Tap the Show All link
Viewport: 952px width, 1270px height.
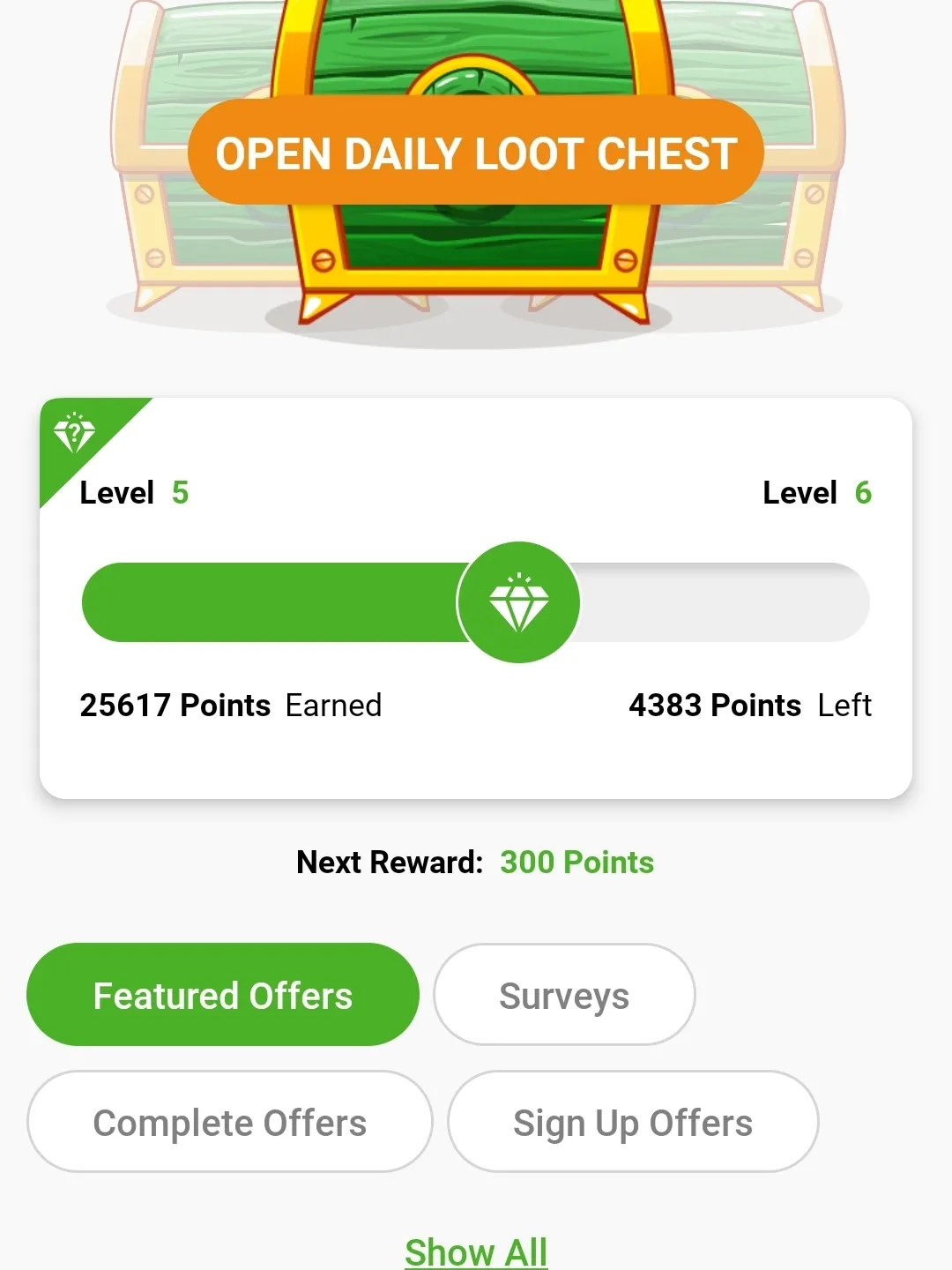476,1251
